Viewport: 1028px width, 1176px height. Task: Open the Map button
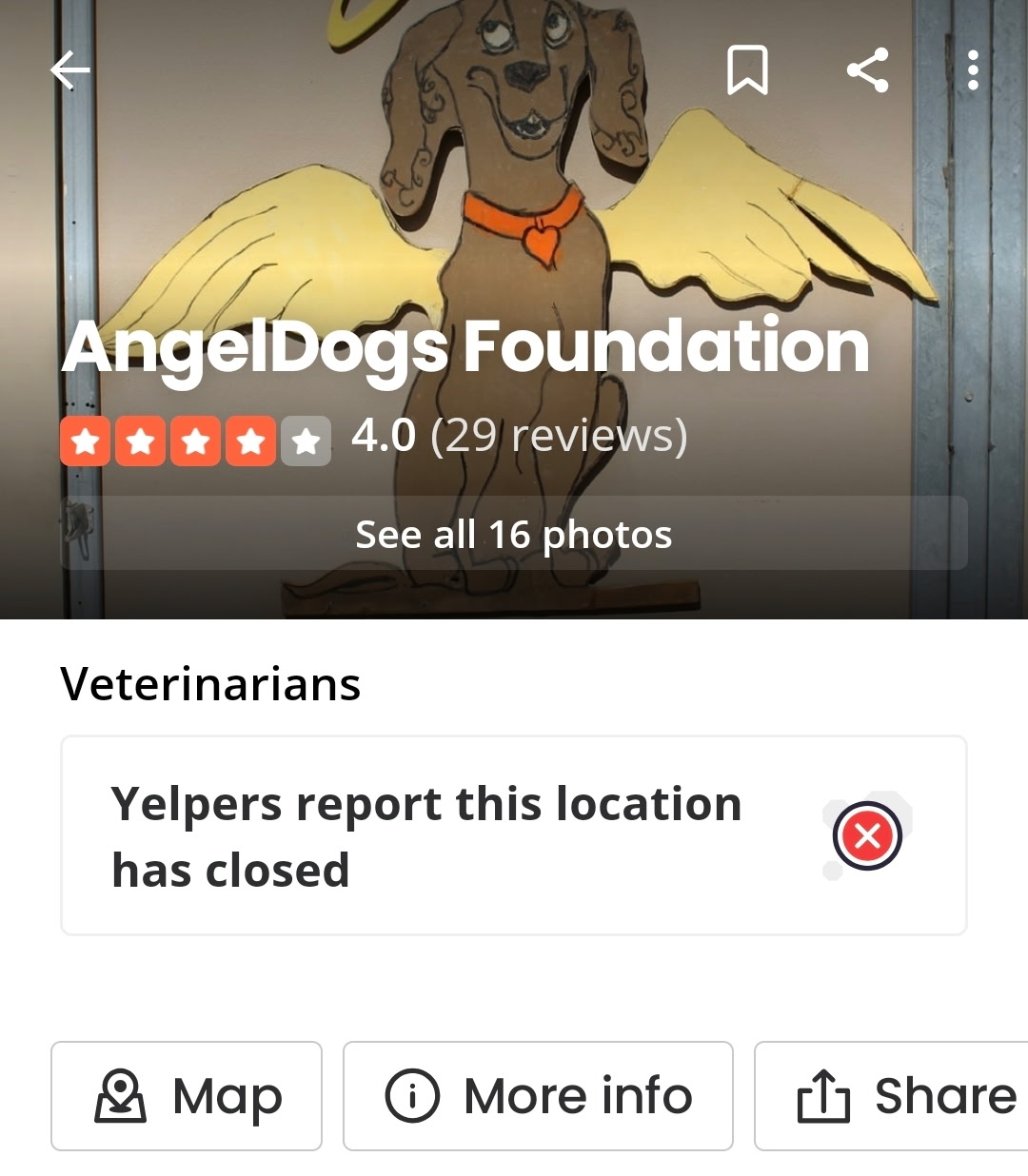[x=187, y=1096]
